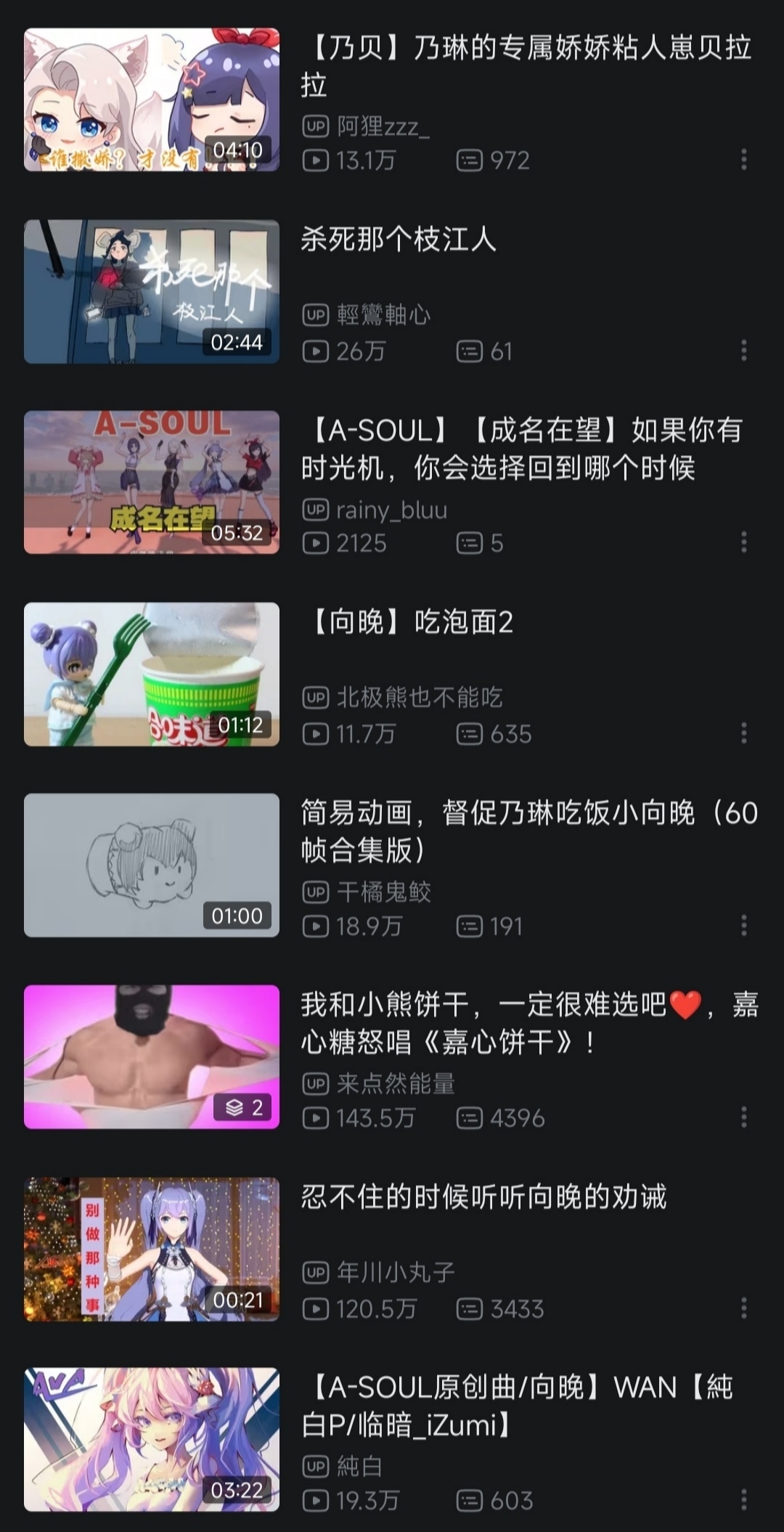Show more options for 純白's video
This screenshot has height=1532, width=784.
click(x=743, y=1500)
